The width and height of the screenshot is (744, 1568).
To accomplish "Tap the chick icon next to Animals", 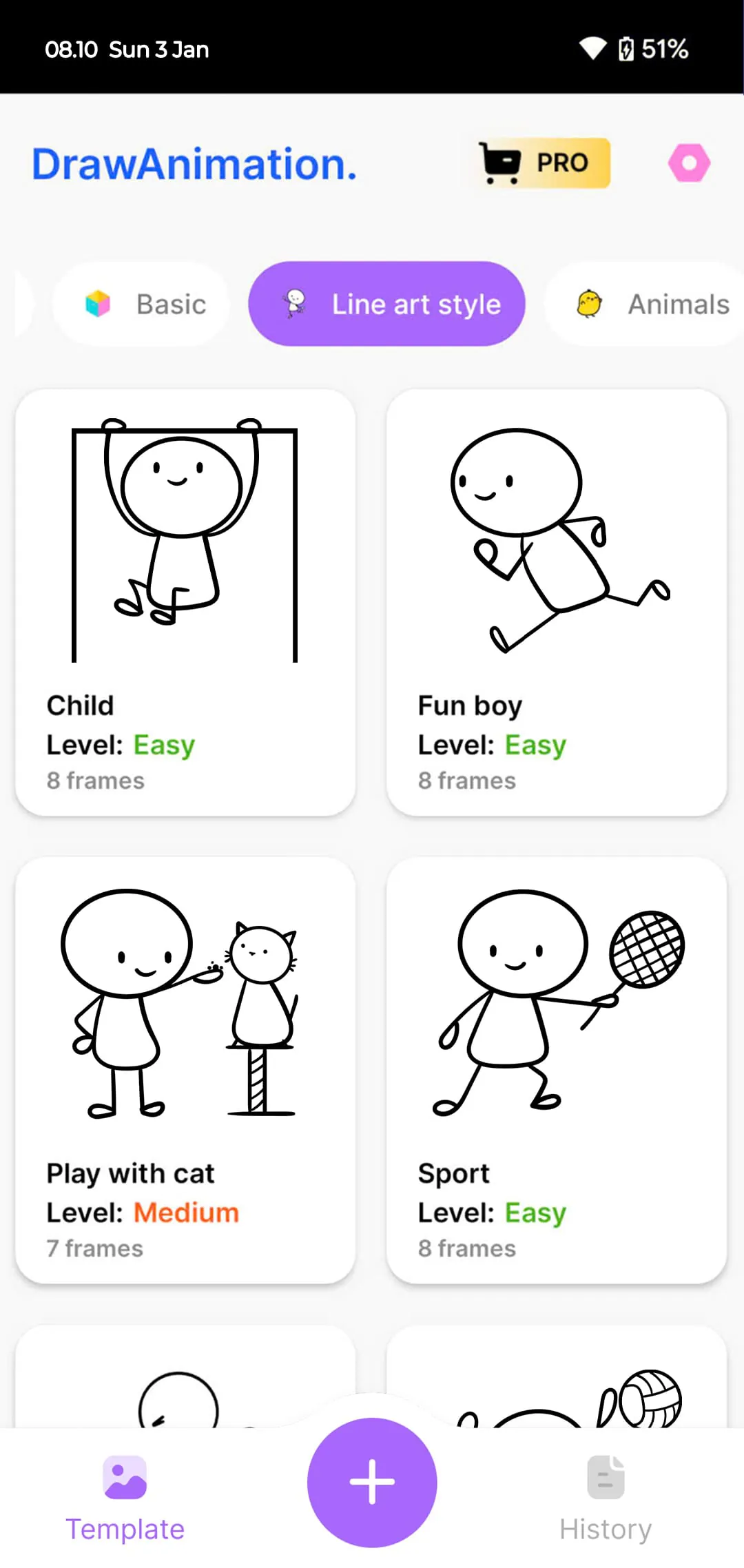I will click(589, 304).
